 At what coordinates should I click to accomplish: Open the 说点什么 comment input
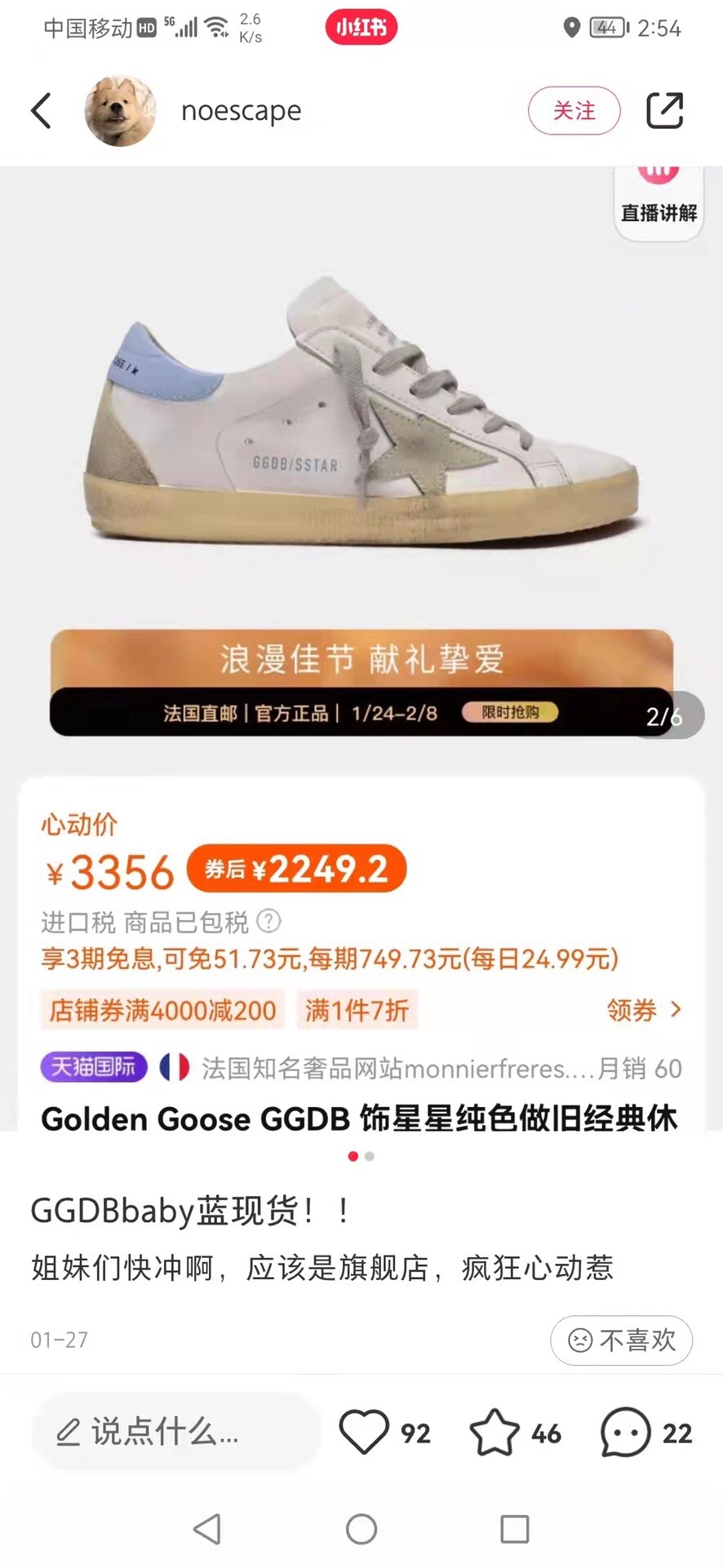click(175, 1432)
